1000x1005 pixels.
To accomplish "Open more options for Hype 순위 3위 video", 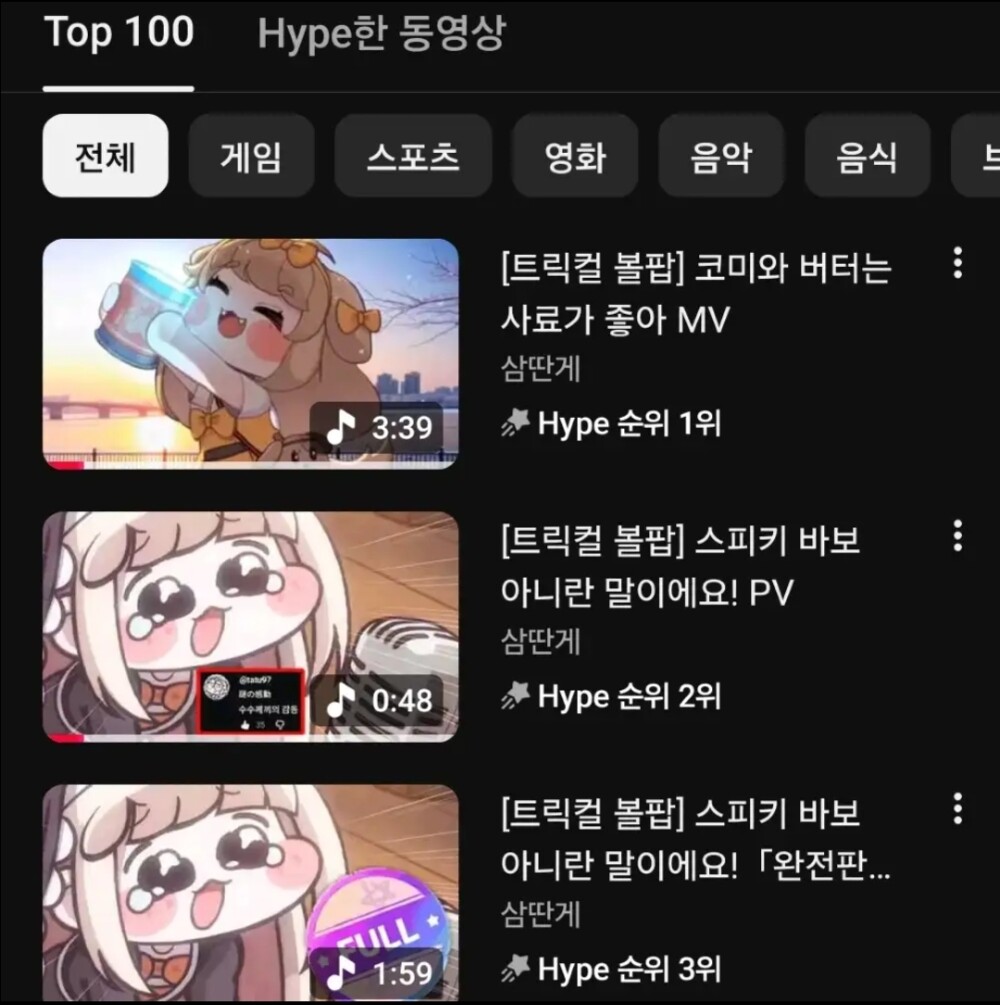I will click(958, 808).
